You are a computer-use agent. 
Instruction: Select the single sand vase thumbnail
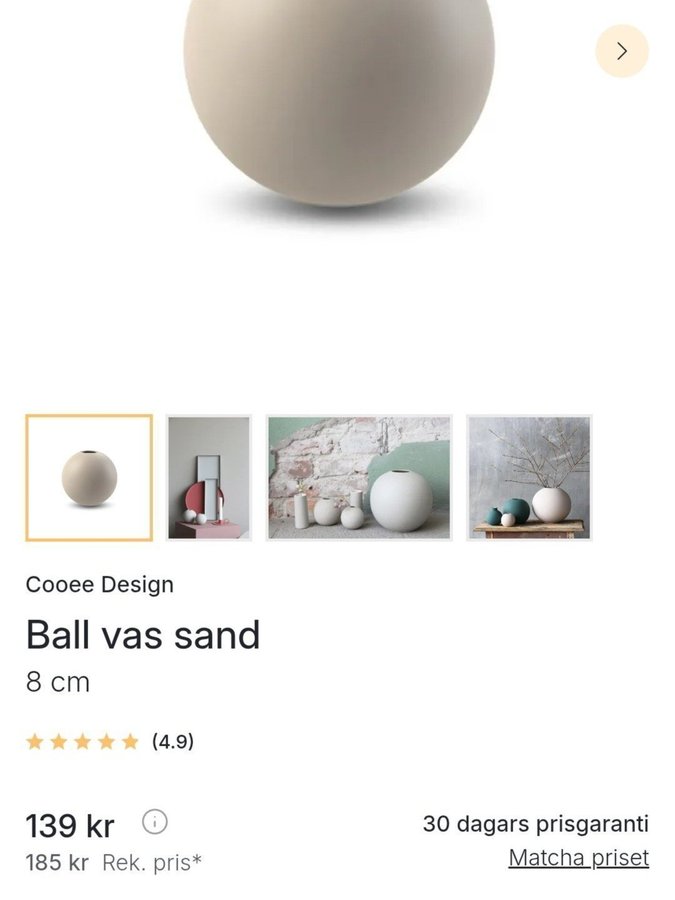(x=89, y=478)
